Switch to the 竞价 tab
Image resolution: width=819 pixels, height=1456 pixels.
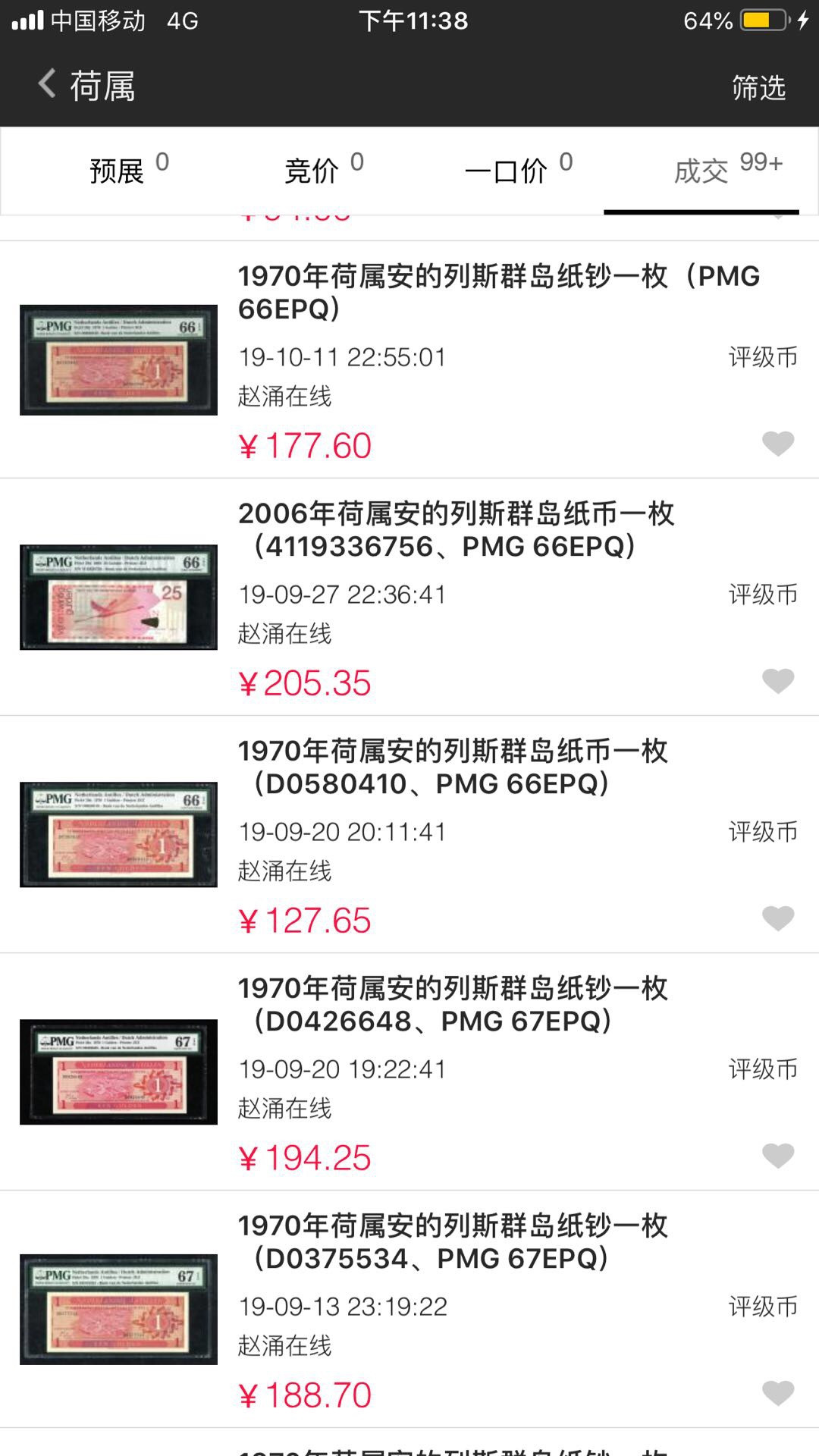click(x=312, y=171)
